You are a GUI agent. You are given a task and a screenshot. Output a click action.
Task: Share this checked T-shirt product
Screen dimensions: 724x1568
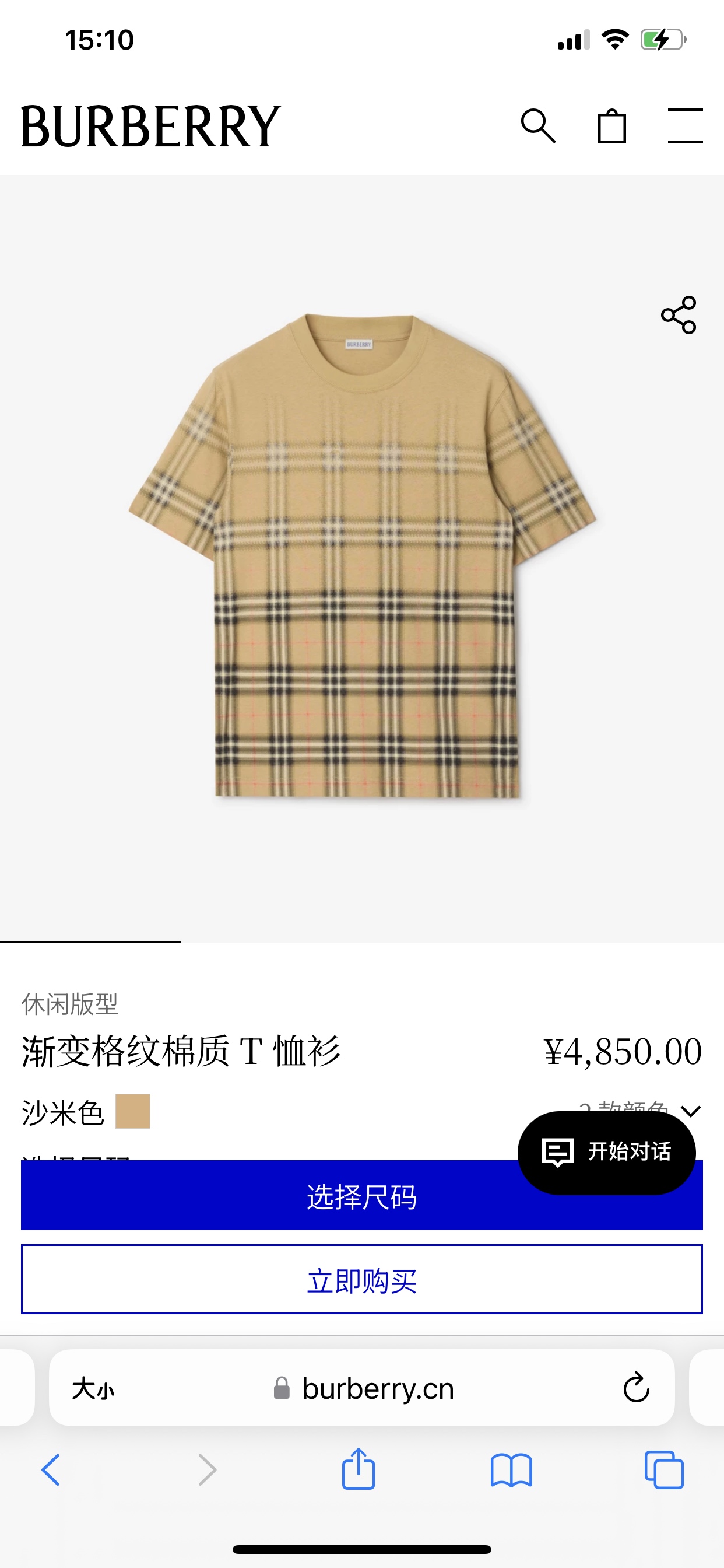point(679,314)
